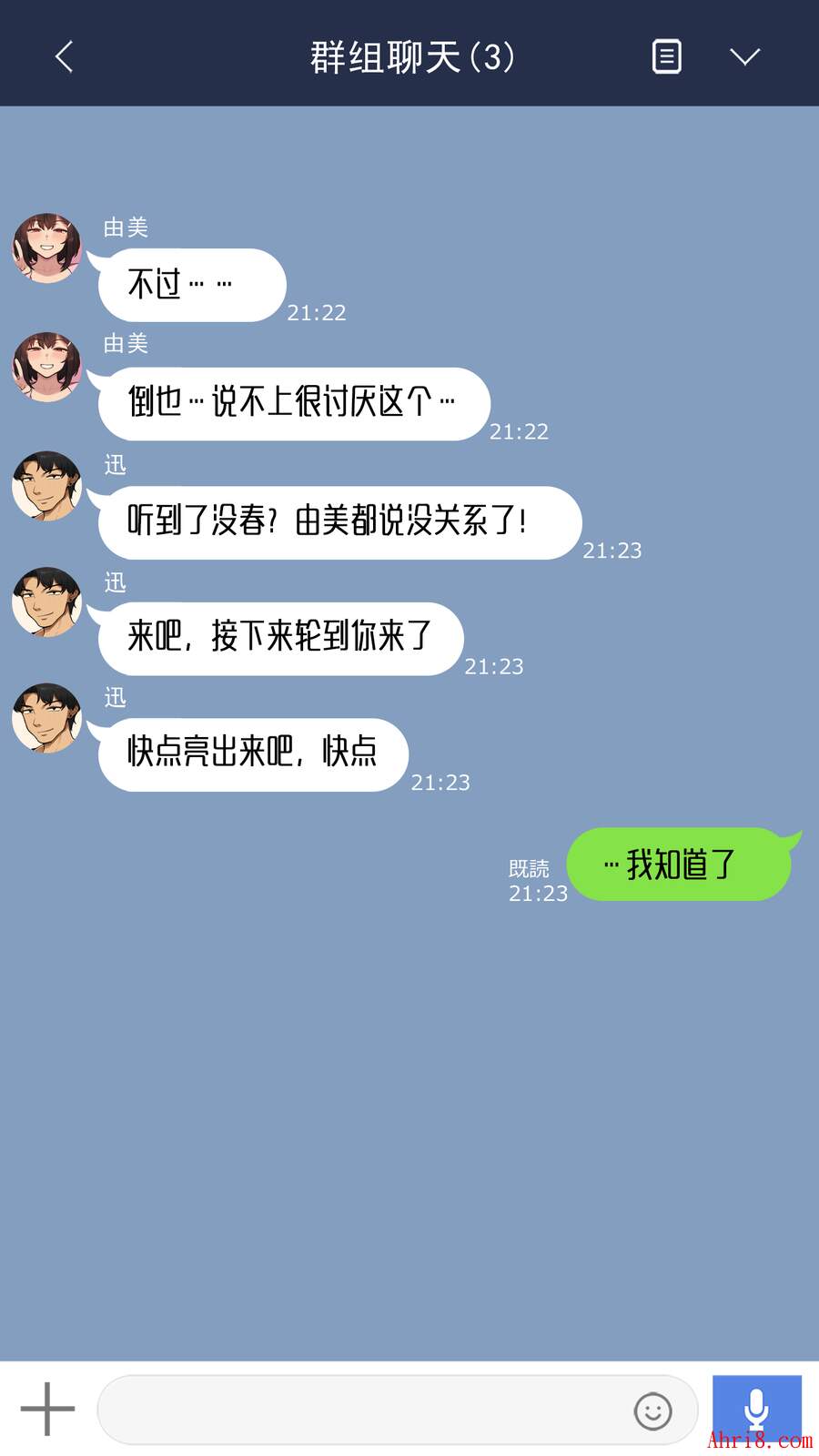The height and width of the screenshot is (1456, 819).
Task: Open the emoji sticker picker
Action: 652,1410
